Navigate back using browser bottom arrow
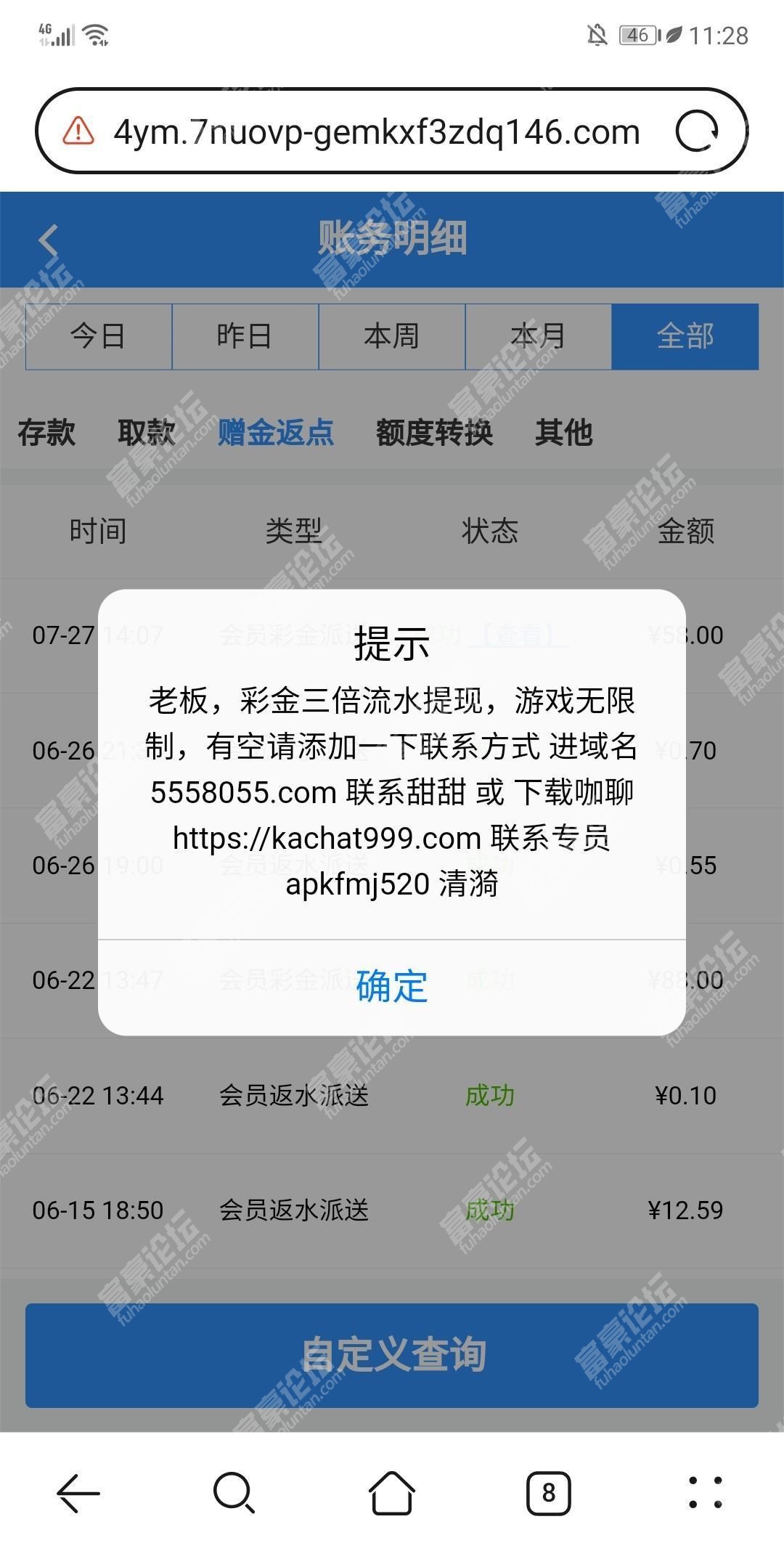 point(78,1493)
